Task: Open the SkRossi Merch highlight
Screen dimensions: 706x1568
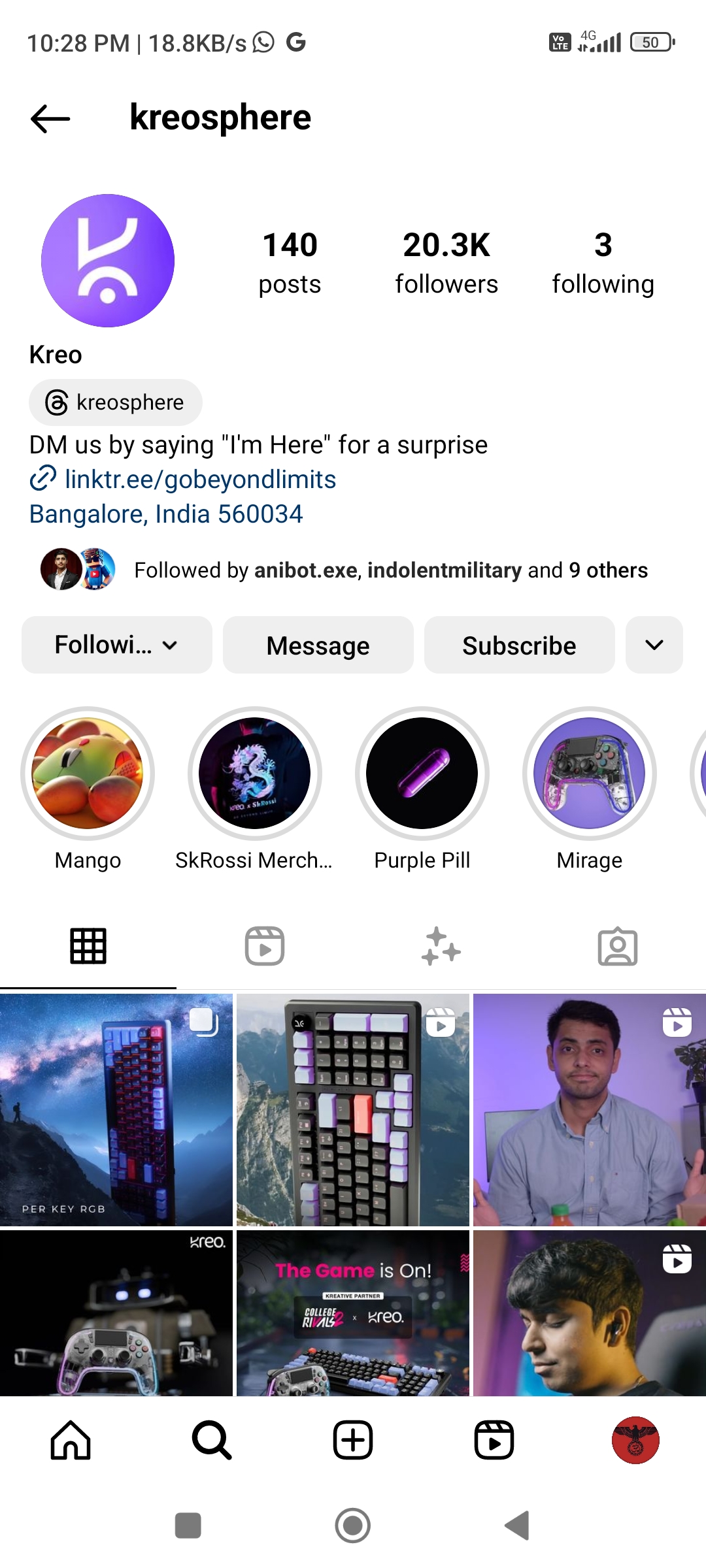Action: pyautogui.click(x=255, y=774)
